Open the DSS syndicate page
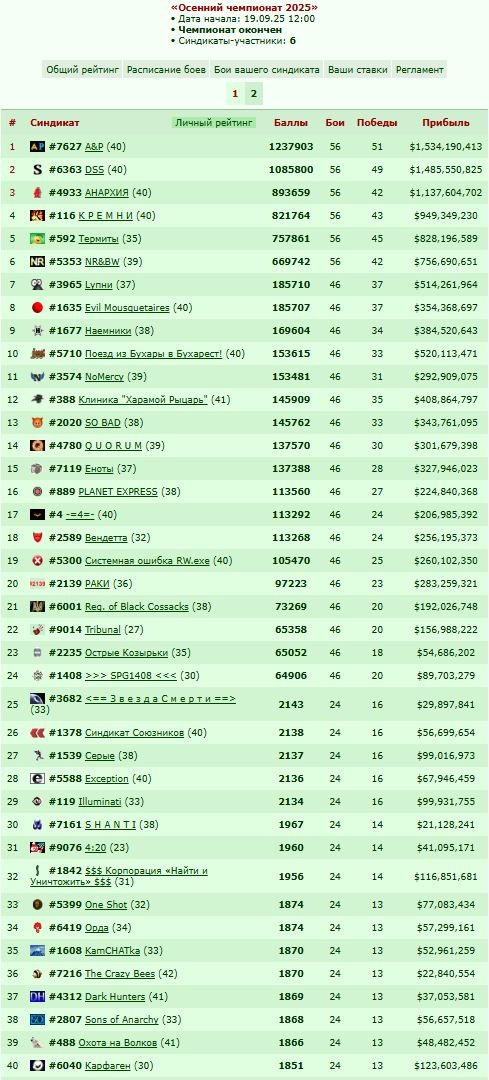 click(x=95, y=169)
